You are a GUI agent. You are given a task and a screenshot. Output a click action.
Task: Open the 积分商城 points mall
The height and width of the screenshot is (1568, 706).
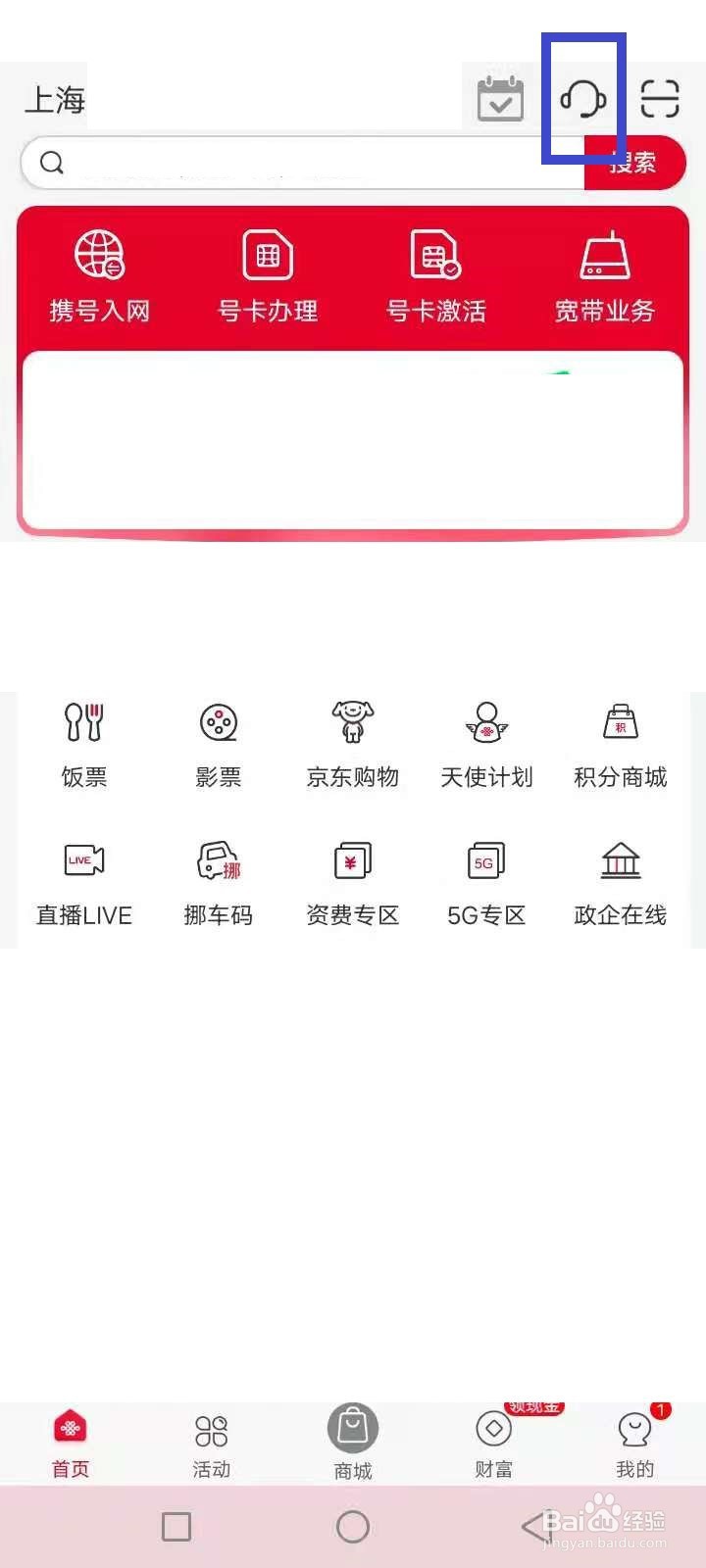621,743
